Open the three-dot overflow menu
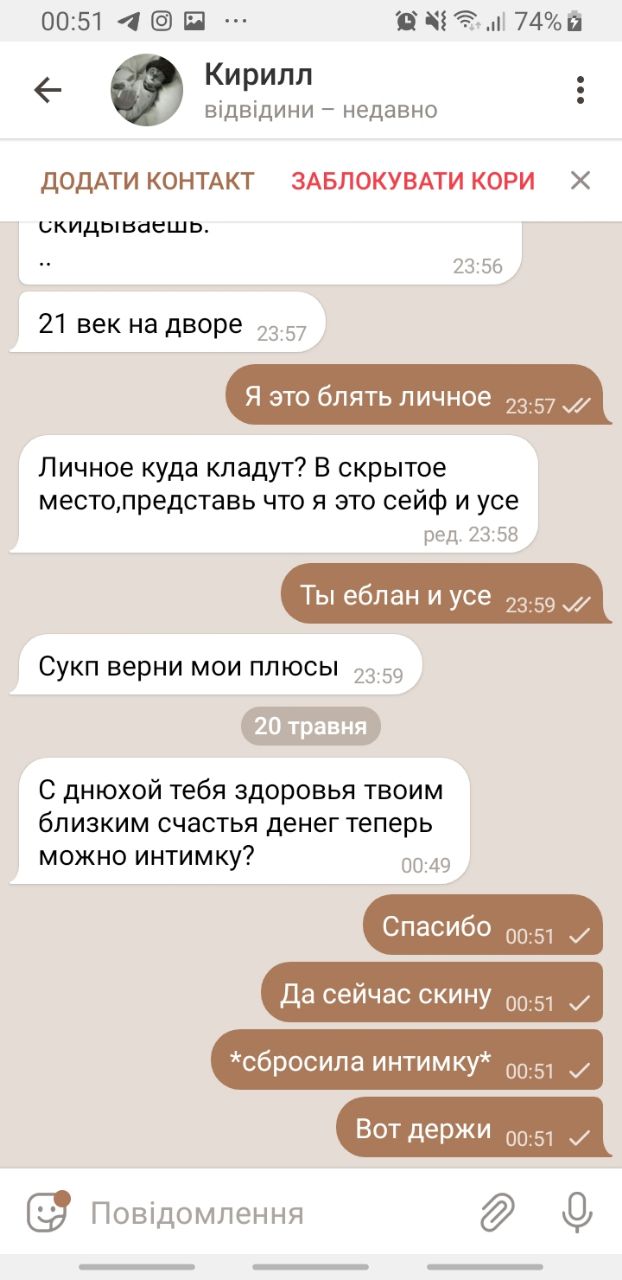622x1280 pixels. pos(580,91)
